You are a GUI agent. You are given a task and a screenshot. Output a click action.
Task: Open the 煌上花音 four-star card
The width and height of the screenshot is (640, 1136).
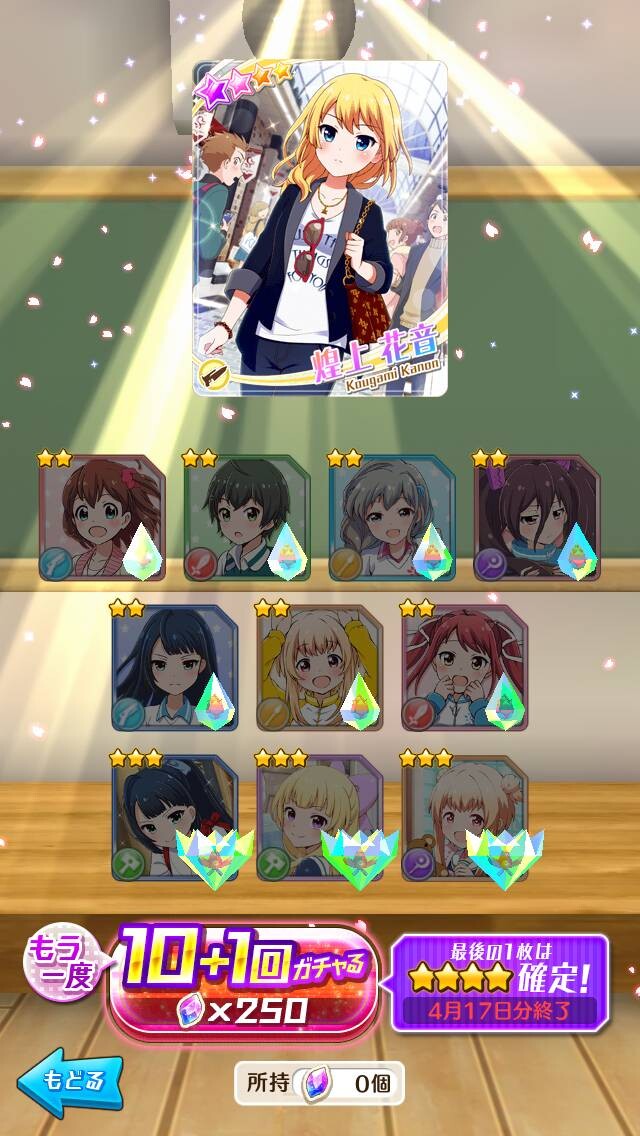coord(320,227)
